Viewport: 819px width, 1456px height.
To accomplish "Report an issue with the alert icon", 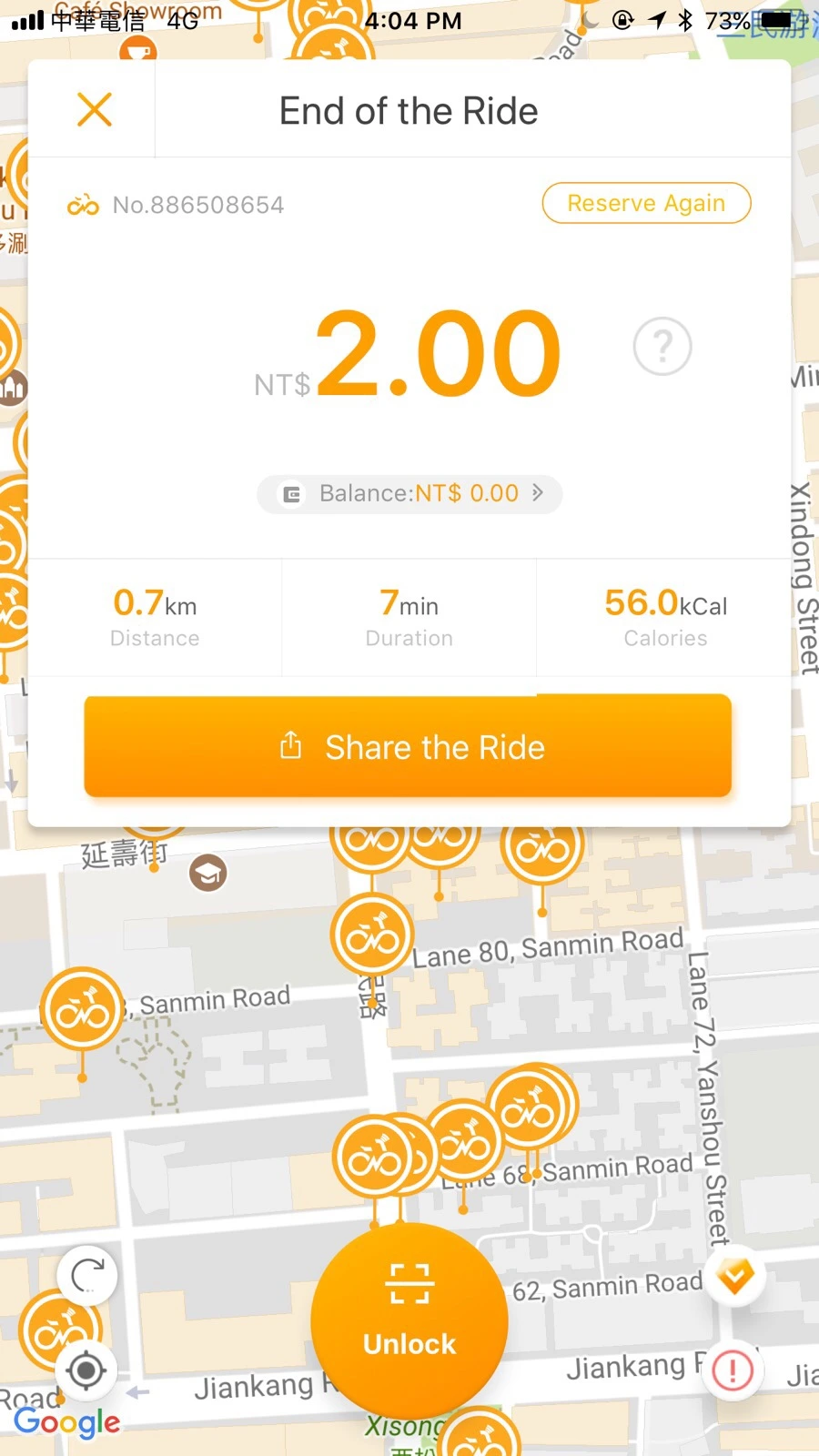I will [733, 1370].
